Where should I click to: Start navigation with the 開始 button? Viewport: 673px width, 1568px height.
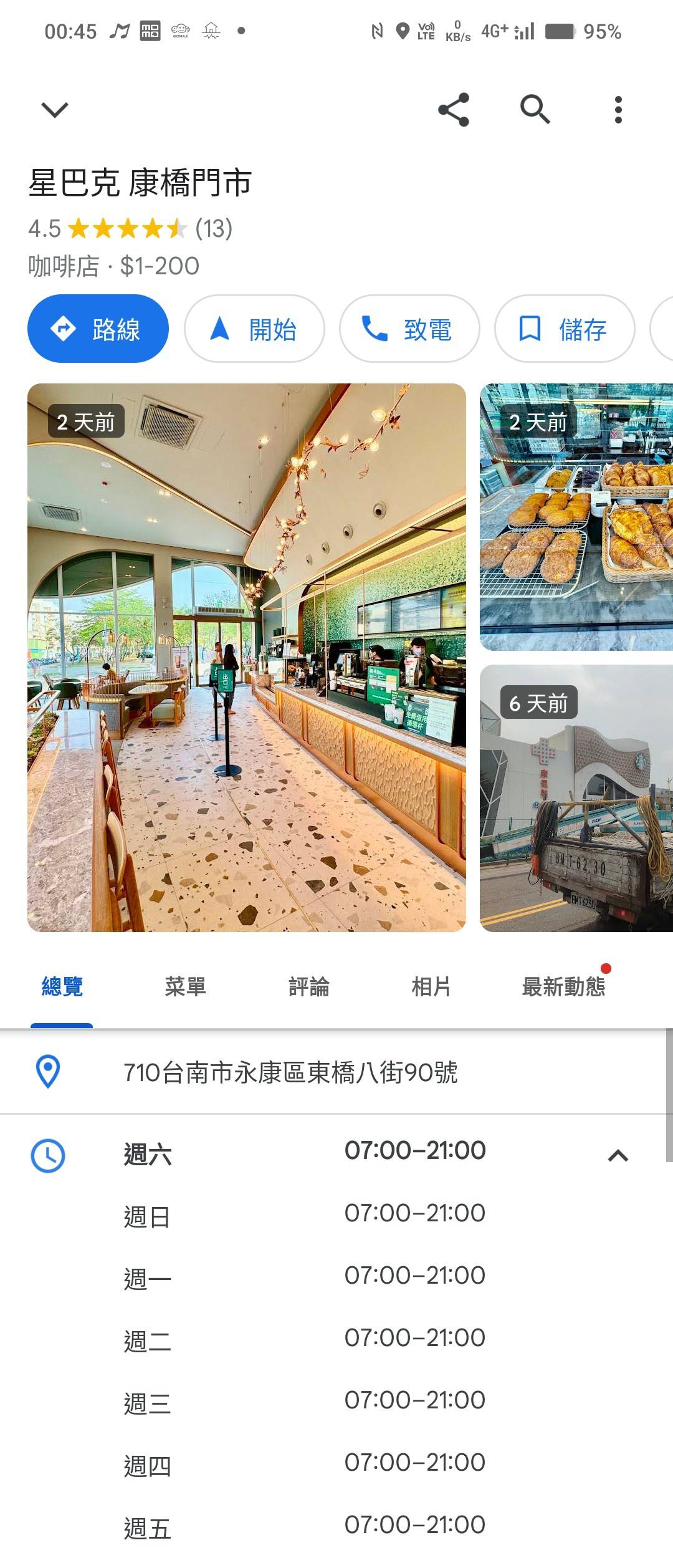[x=254, y=329]
